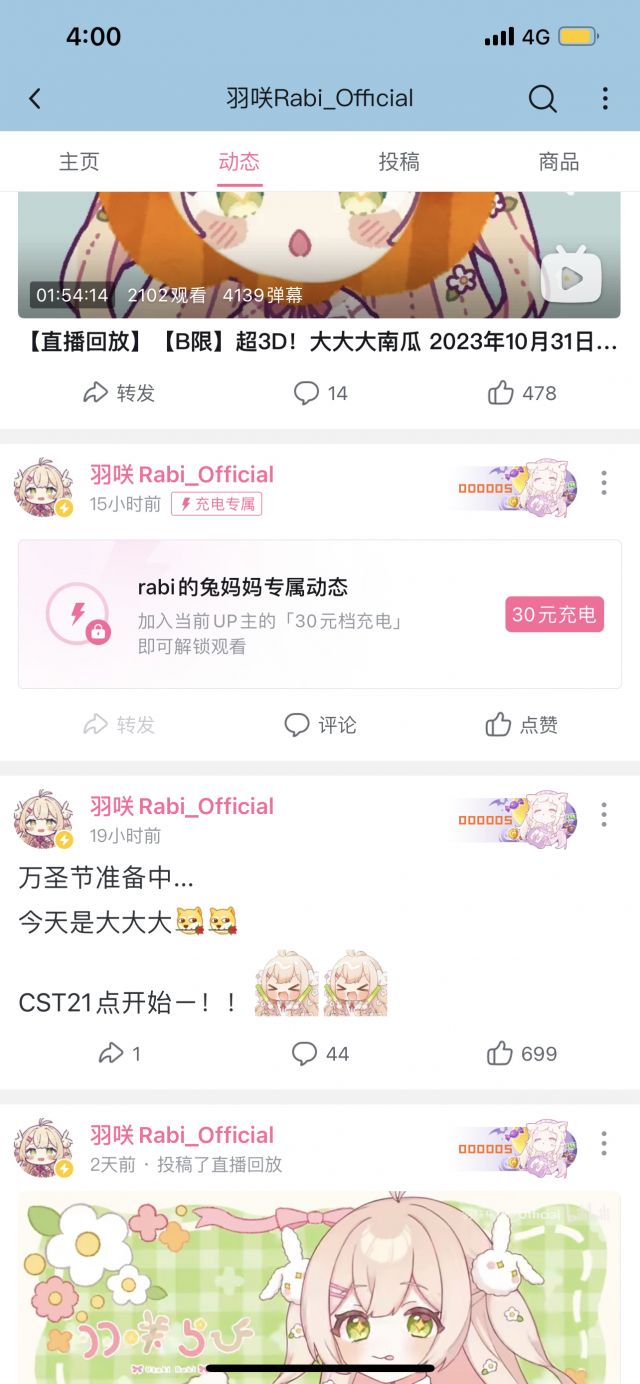Open the 14 comments on the replay post

(x=320, y=393)
